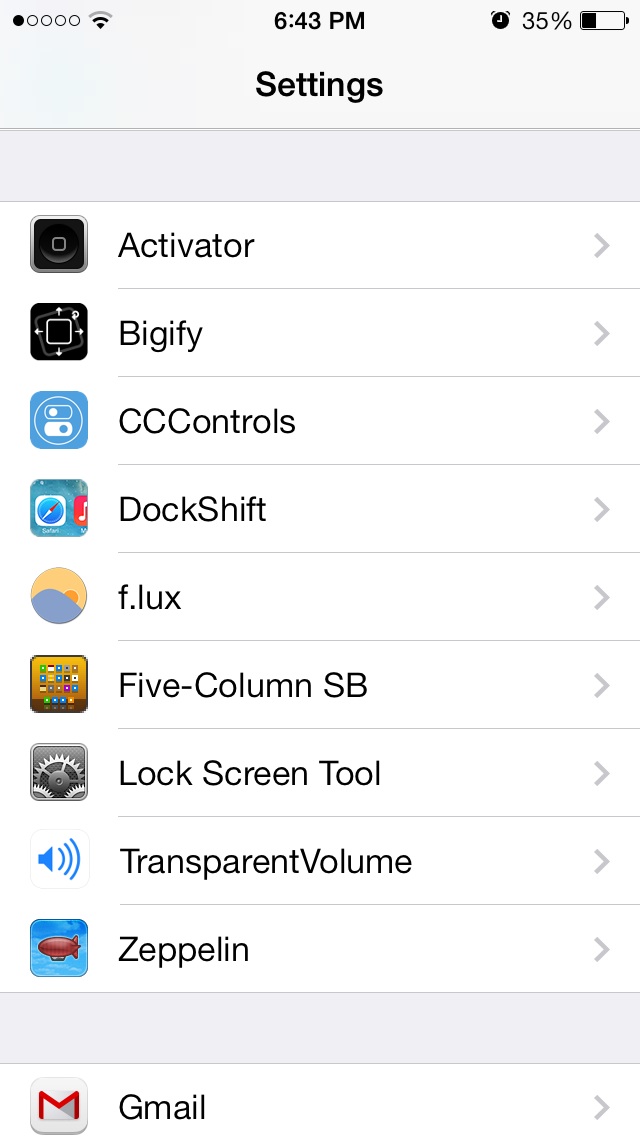Select TransparentVolume settings
The width and height of the screenshot is (640, 1136).
click(320, 861)
